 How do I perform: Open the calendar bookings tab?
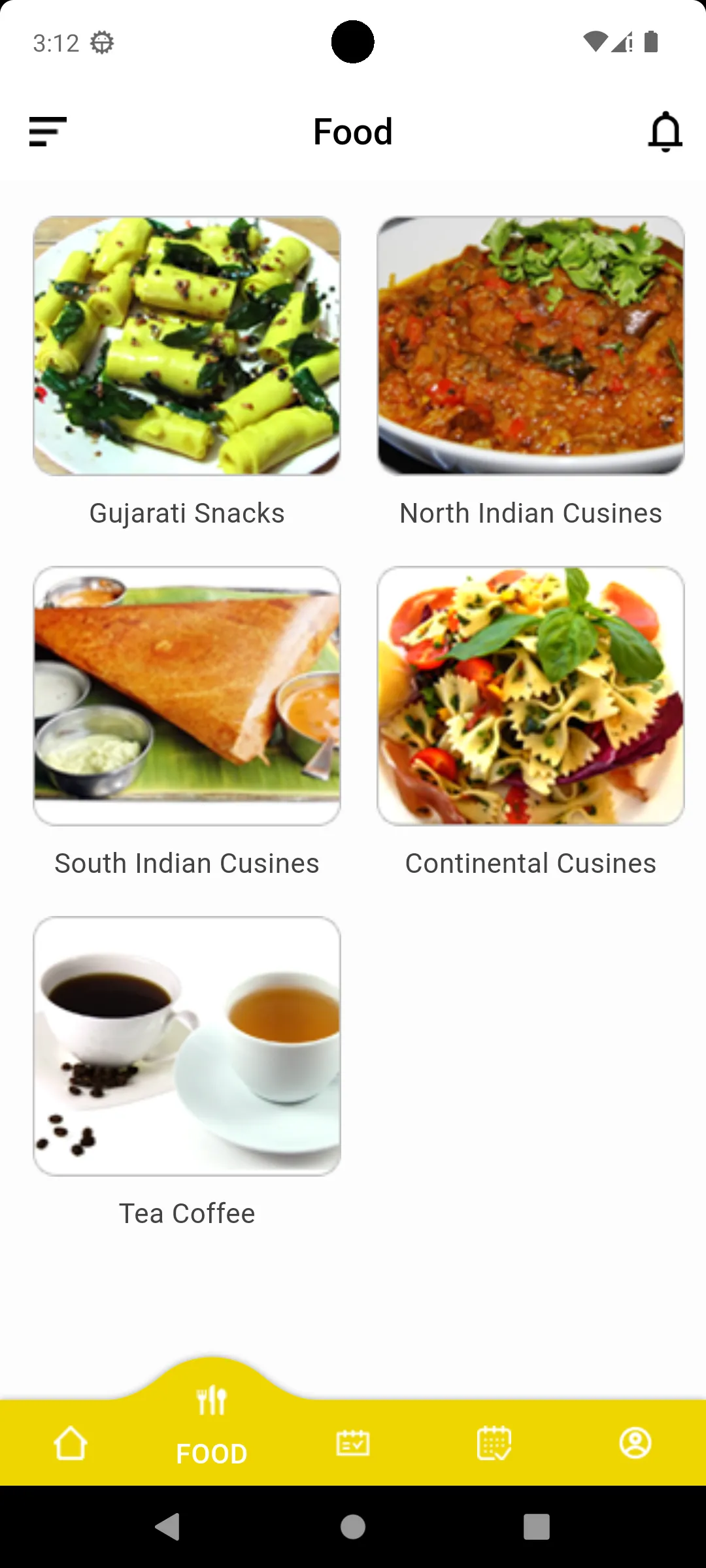[x=494, y=1443]
